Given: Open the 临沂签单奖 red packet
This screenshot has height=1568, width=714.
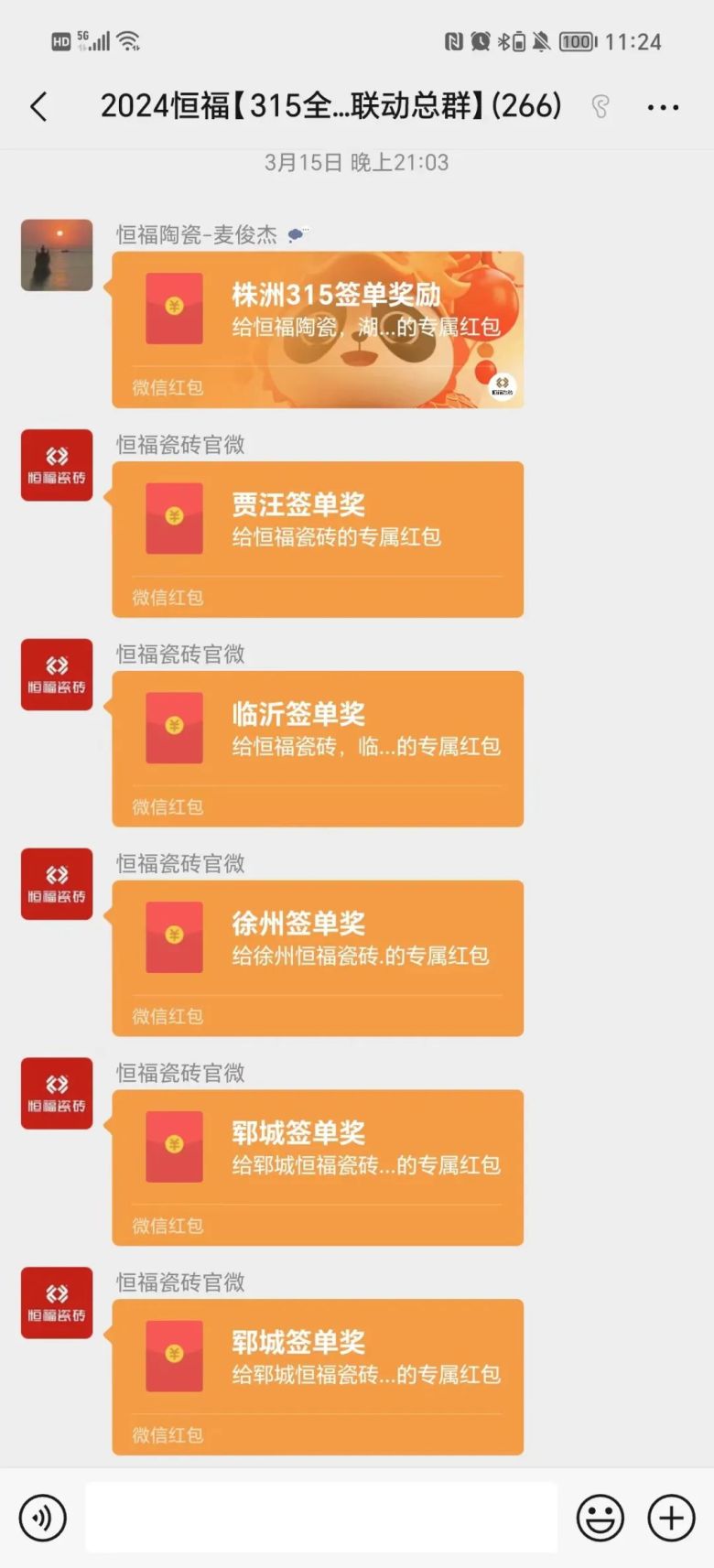Looking at the screenshot, I should coord(318,748).
